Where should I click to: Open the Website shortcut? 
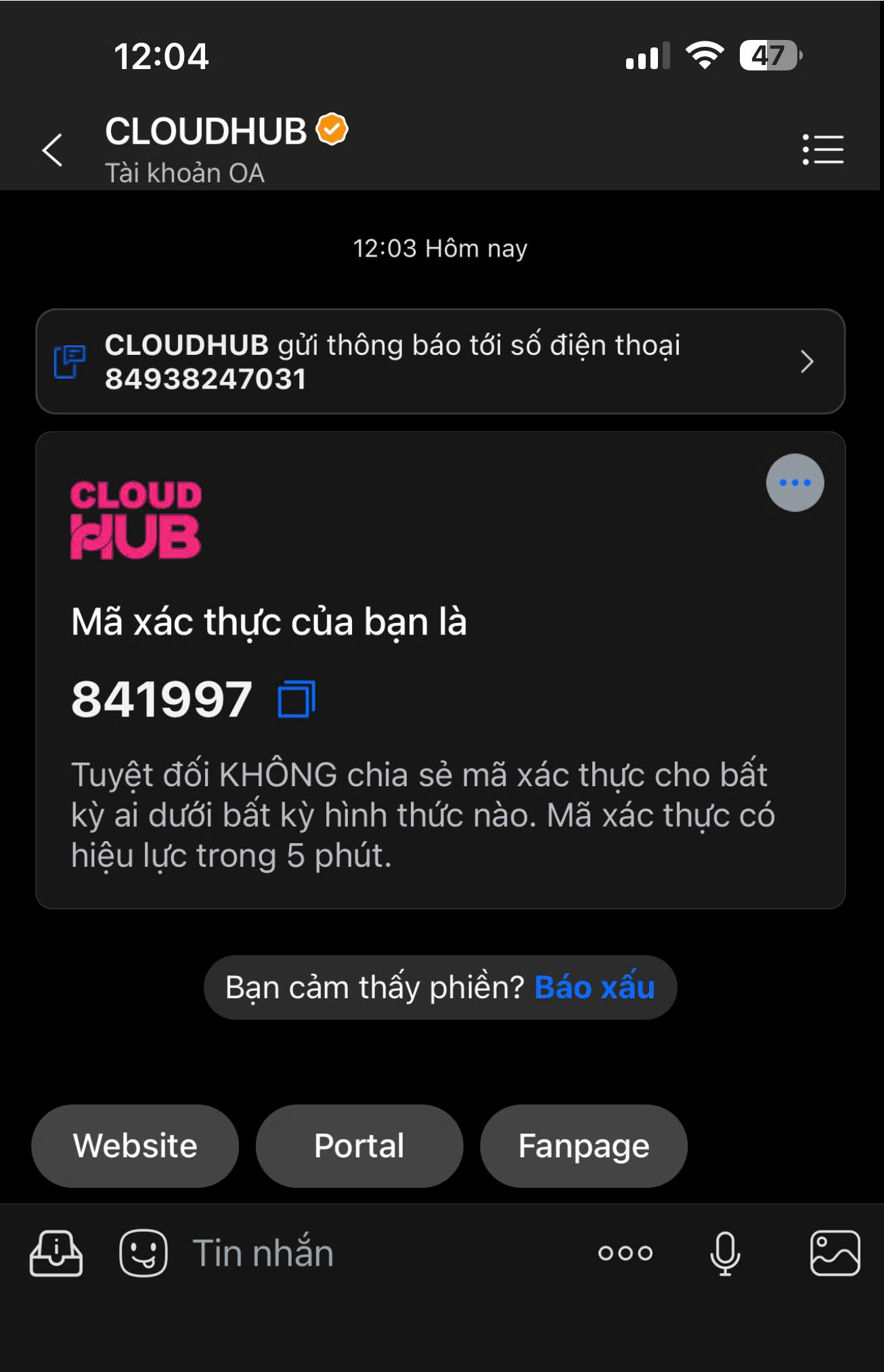[135, 1146]
